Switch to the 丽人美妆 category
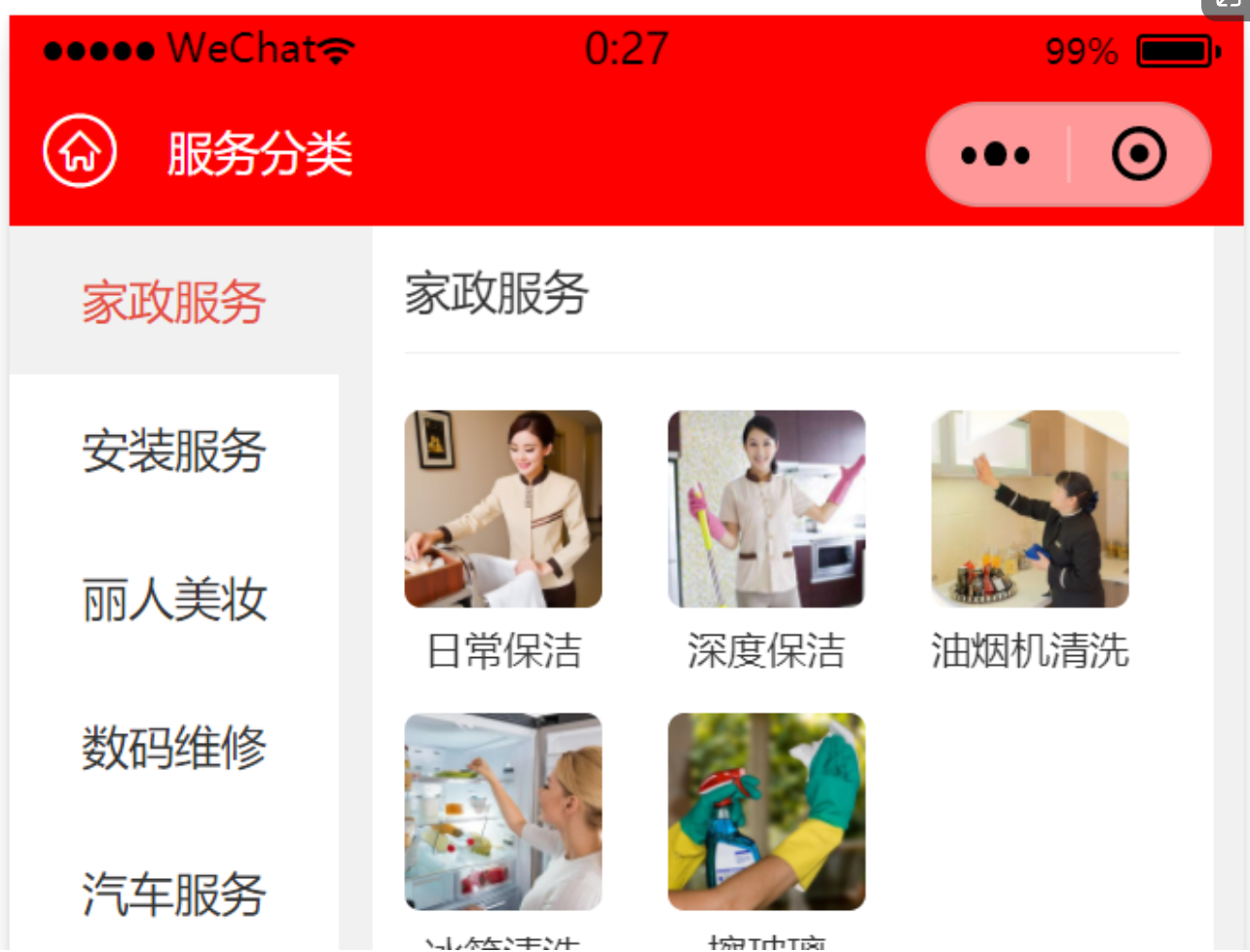This screenshot has width=1250, height=952. tap(174, 599)
